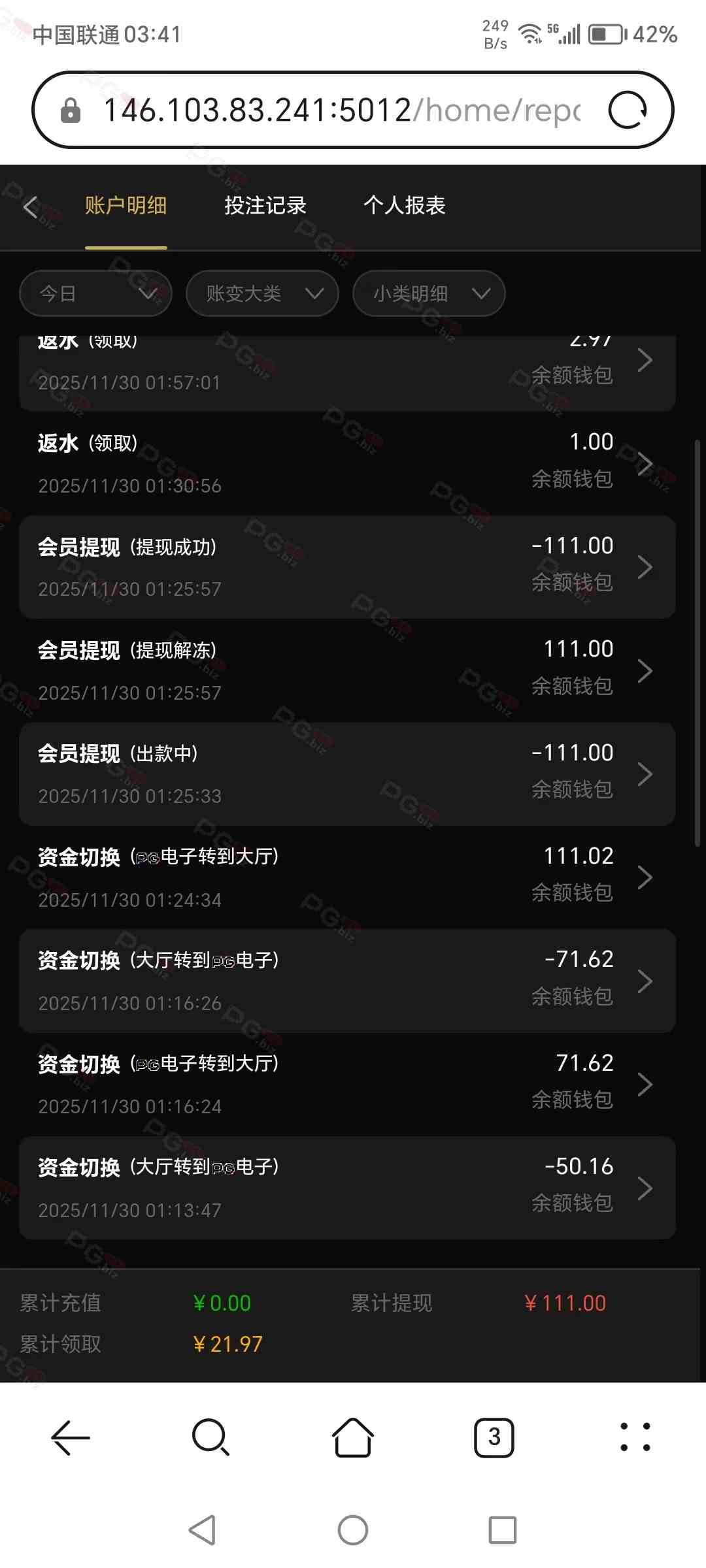
Task: Open the 提现成功 withdrawal record
Action: [x=346, y=567]
